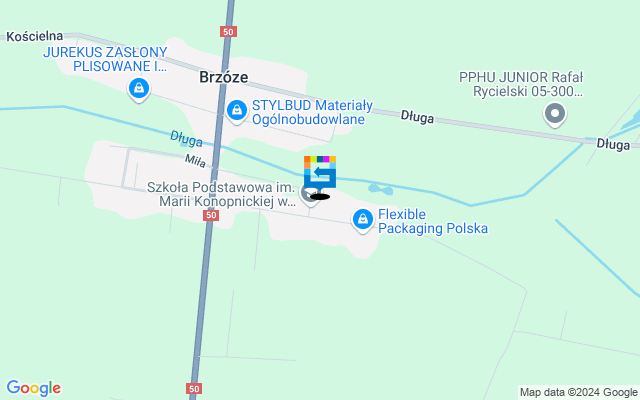
Task: Tap the colorful custom location marker
Action: [x=320, y=174]
